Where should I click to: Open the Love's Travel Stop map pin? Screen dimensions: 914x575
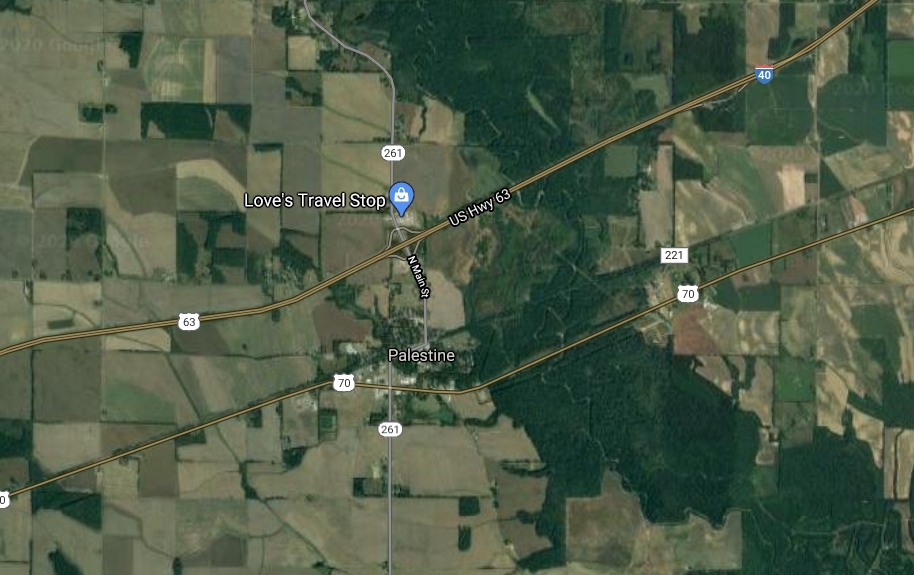402,196
